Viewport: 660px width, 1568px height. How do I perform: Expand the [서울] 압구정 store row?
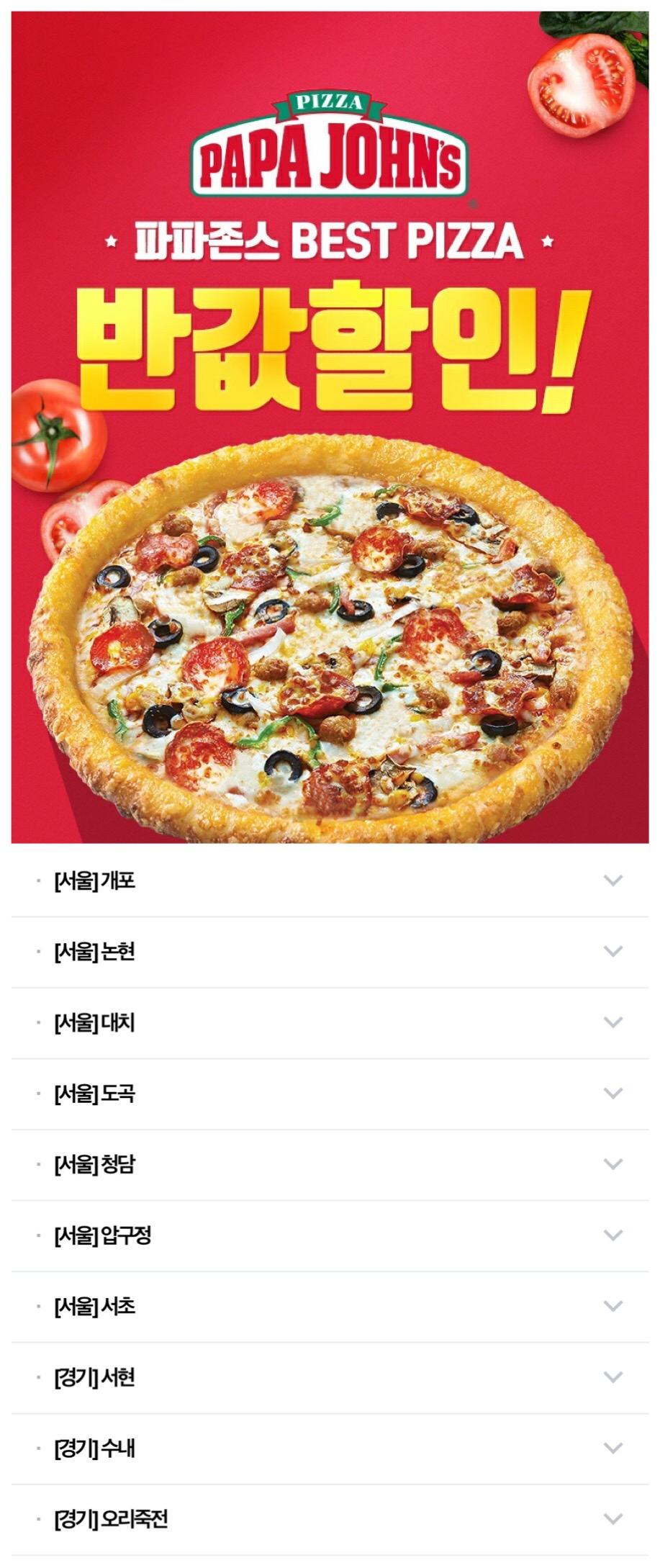612,1235
